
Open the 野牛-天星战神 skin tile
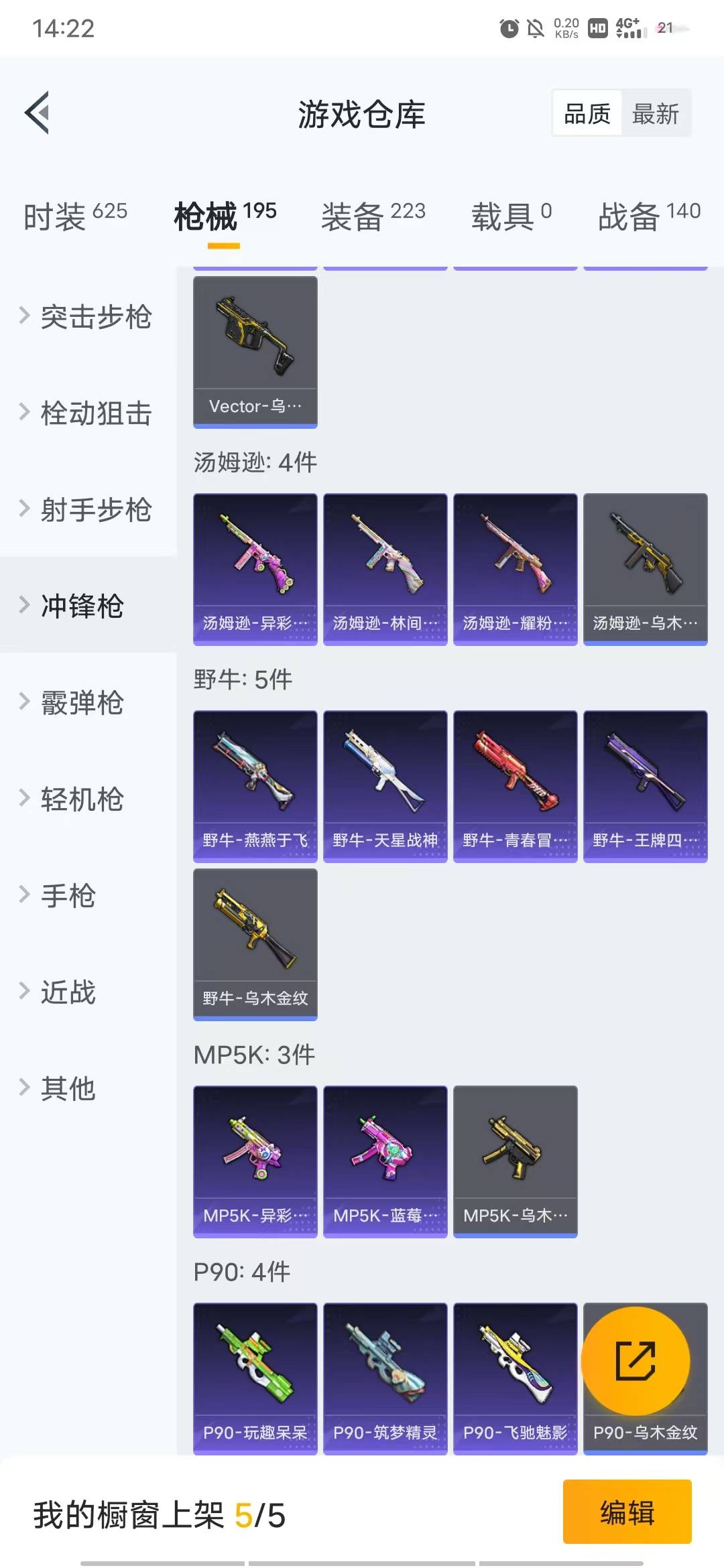pos(385,786)
